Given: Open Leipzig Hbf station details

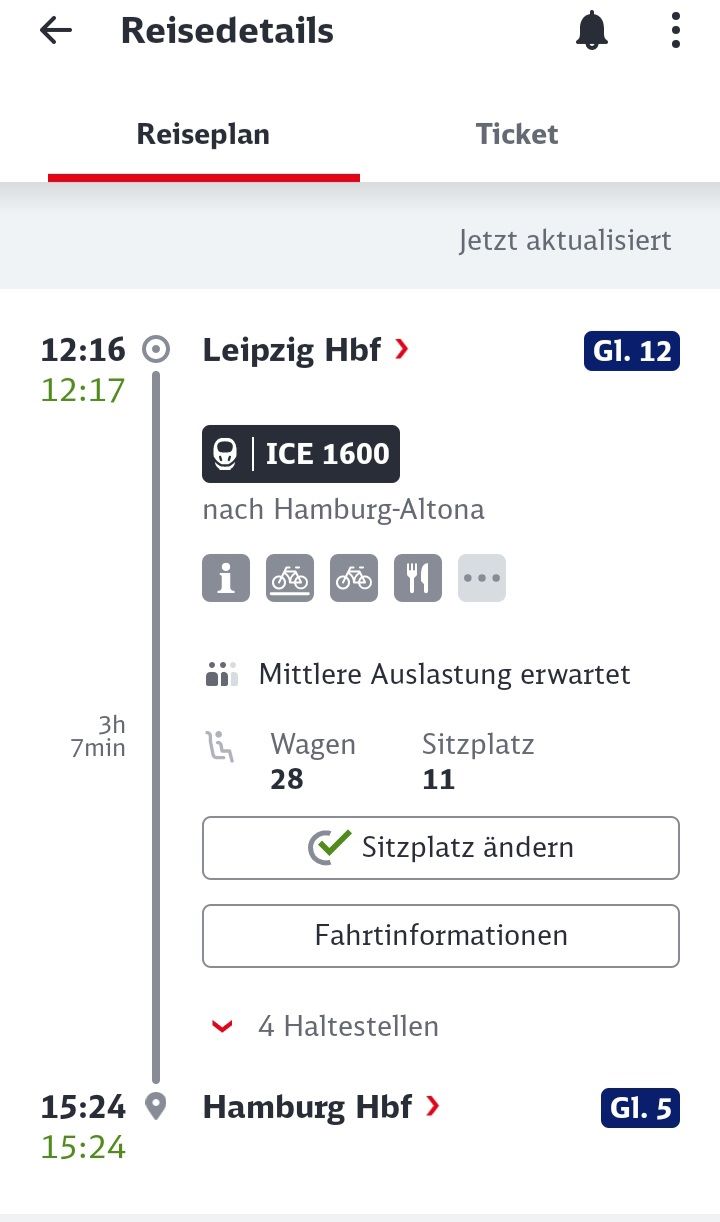Looking at the screenshot, I should [x=306, y=350].
